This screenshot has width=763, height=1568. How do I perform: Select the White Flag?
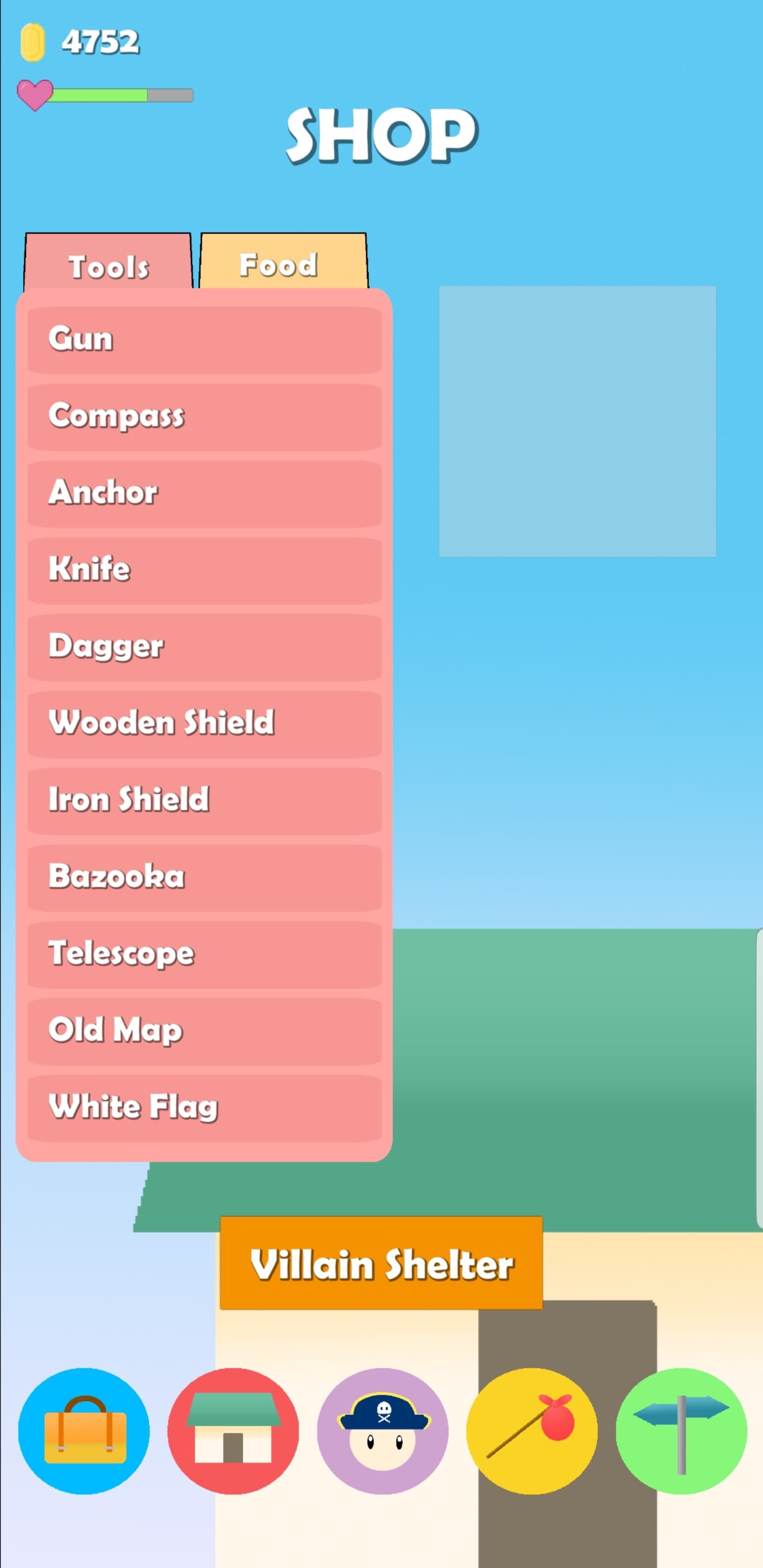tap(205, 1107)
